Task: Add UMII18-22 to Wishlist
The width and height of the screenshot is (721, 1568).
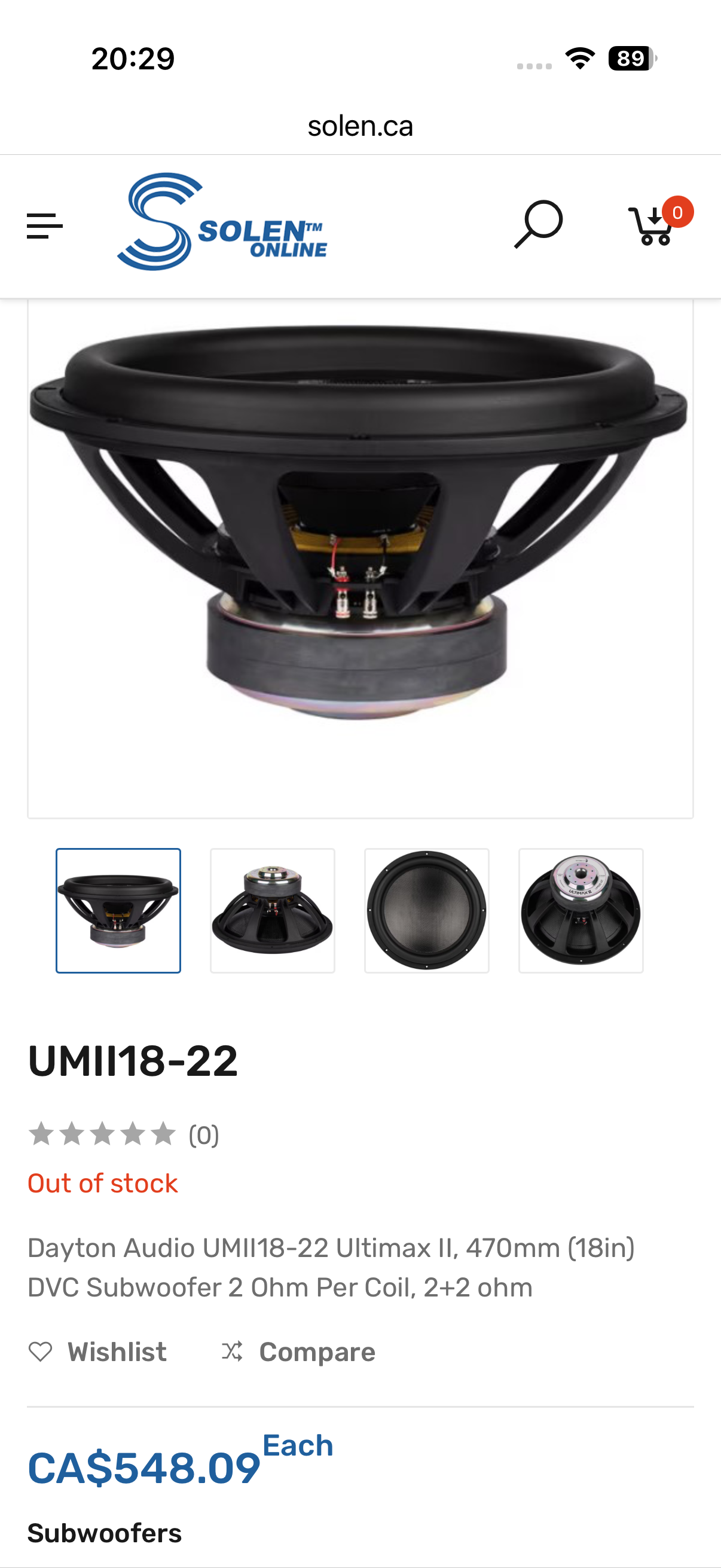Action: click(x=97, y=1352)
